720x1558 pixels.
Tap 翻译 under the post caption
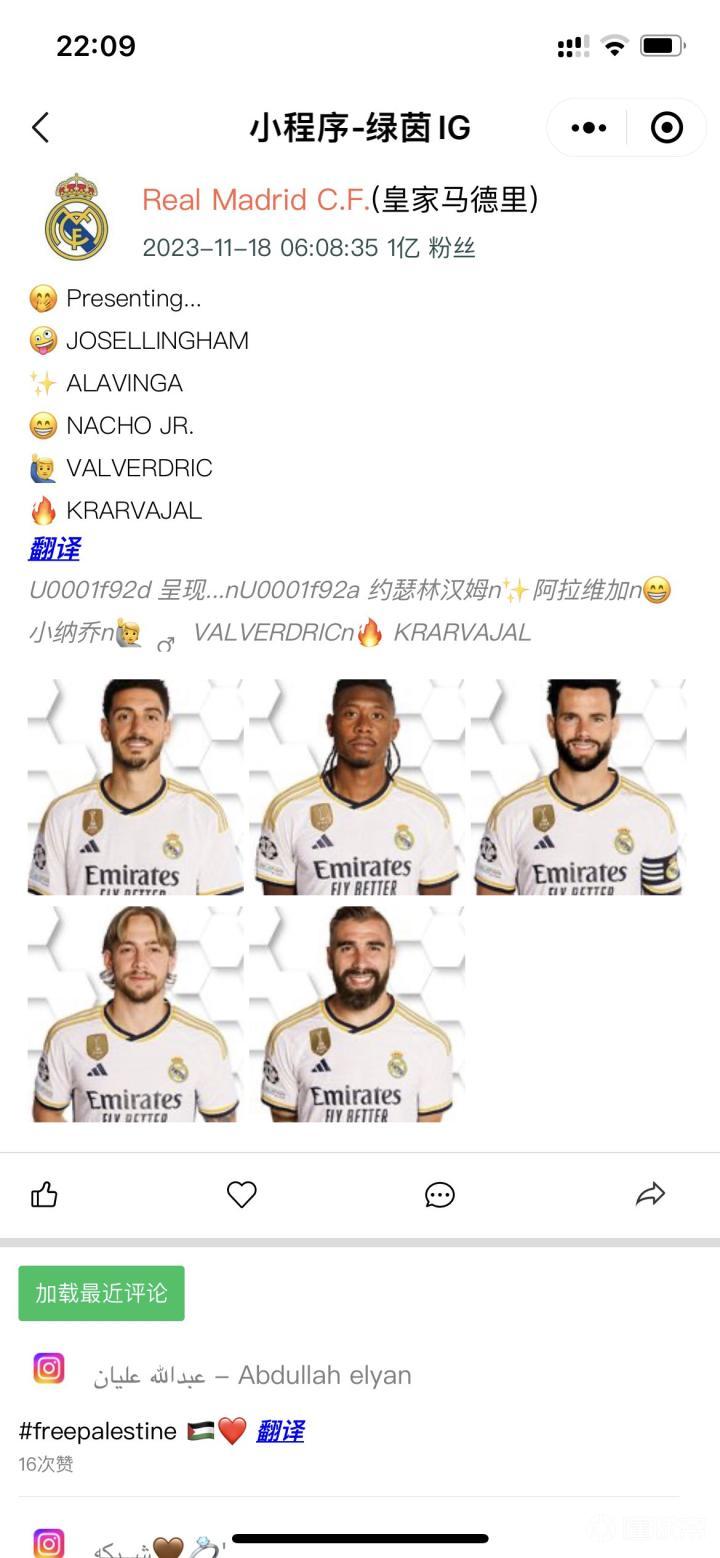click(x=54, y=549)
